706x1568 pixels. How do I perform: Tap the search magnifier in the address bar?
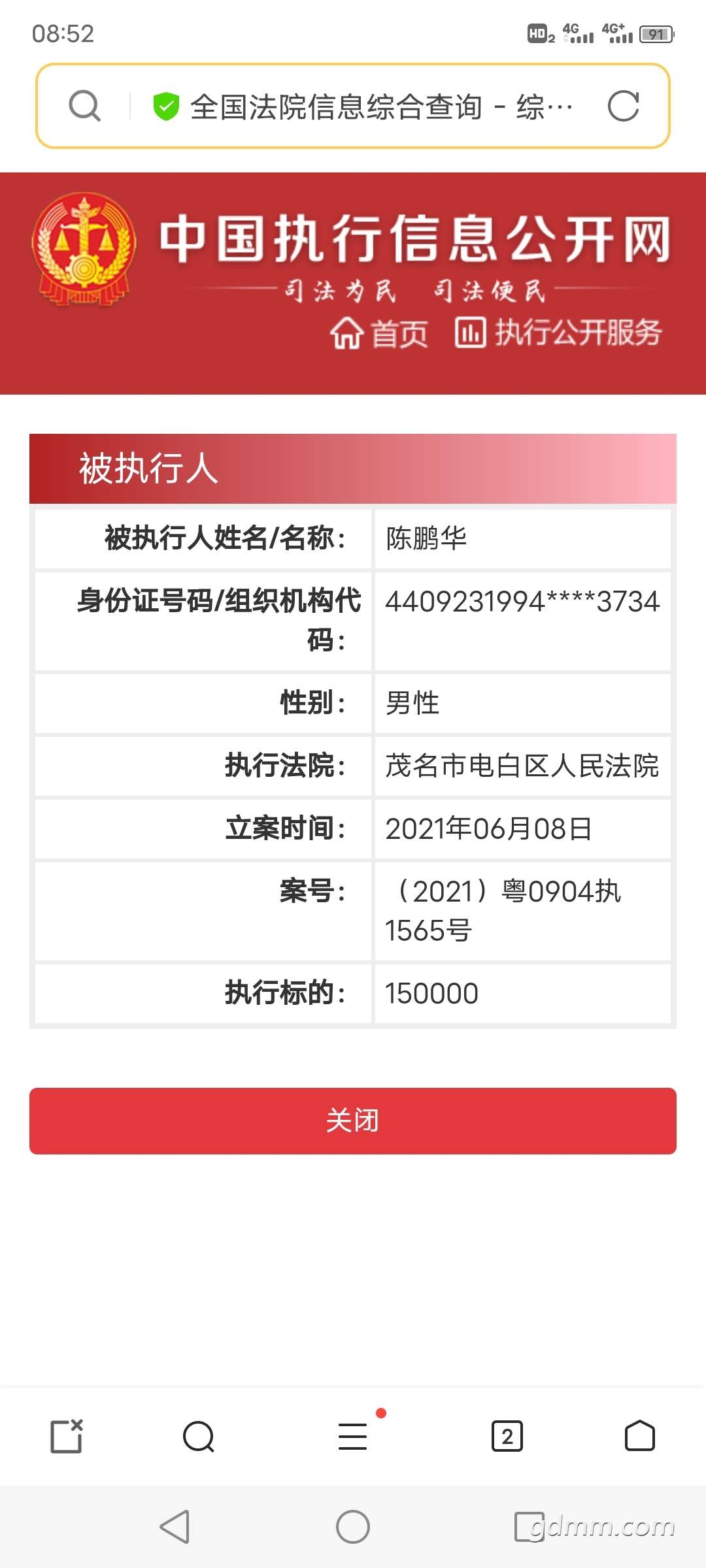[x=85, y=106]
